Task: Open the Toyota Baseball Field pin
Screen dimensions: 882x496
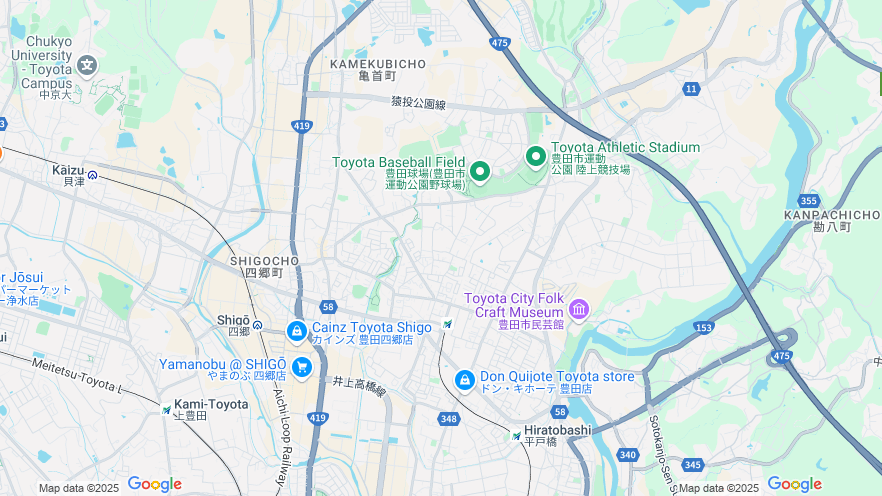Action: [480, 172]
